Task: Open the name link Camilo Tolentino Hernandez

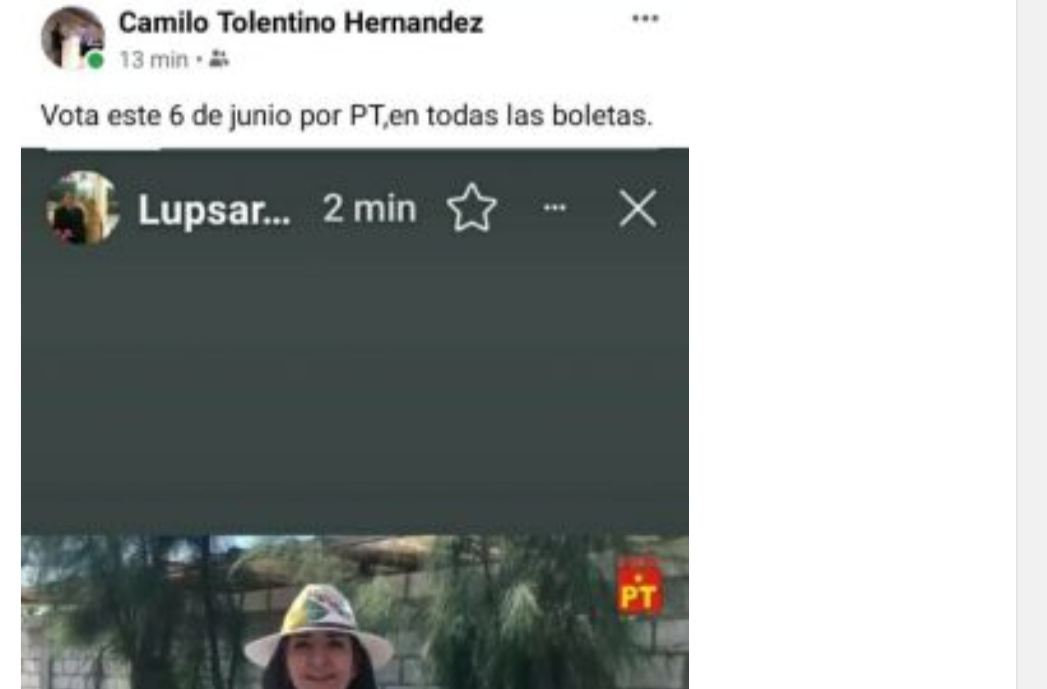Action: (x=300, y=23)
